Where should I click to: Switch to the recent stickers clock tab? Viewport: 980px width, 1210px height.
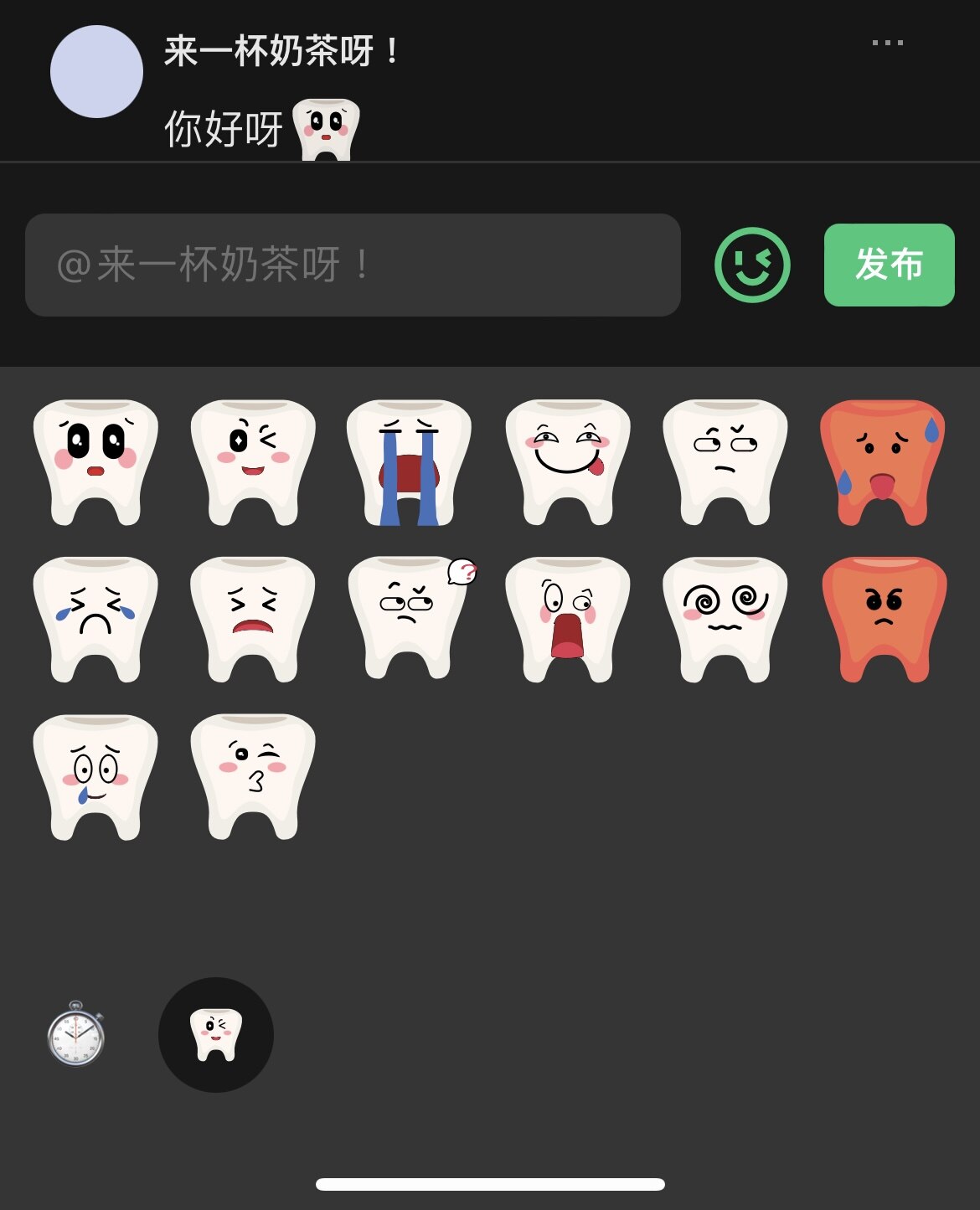point(75,1034)
